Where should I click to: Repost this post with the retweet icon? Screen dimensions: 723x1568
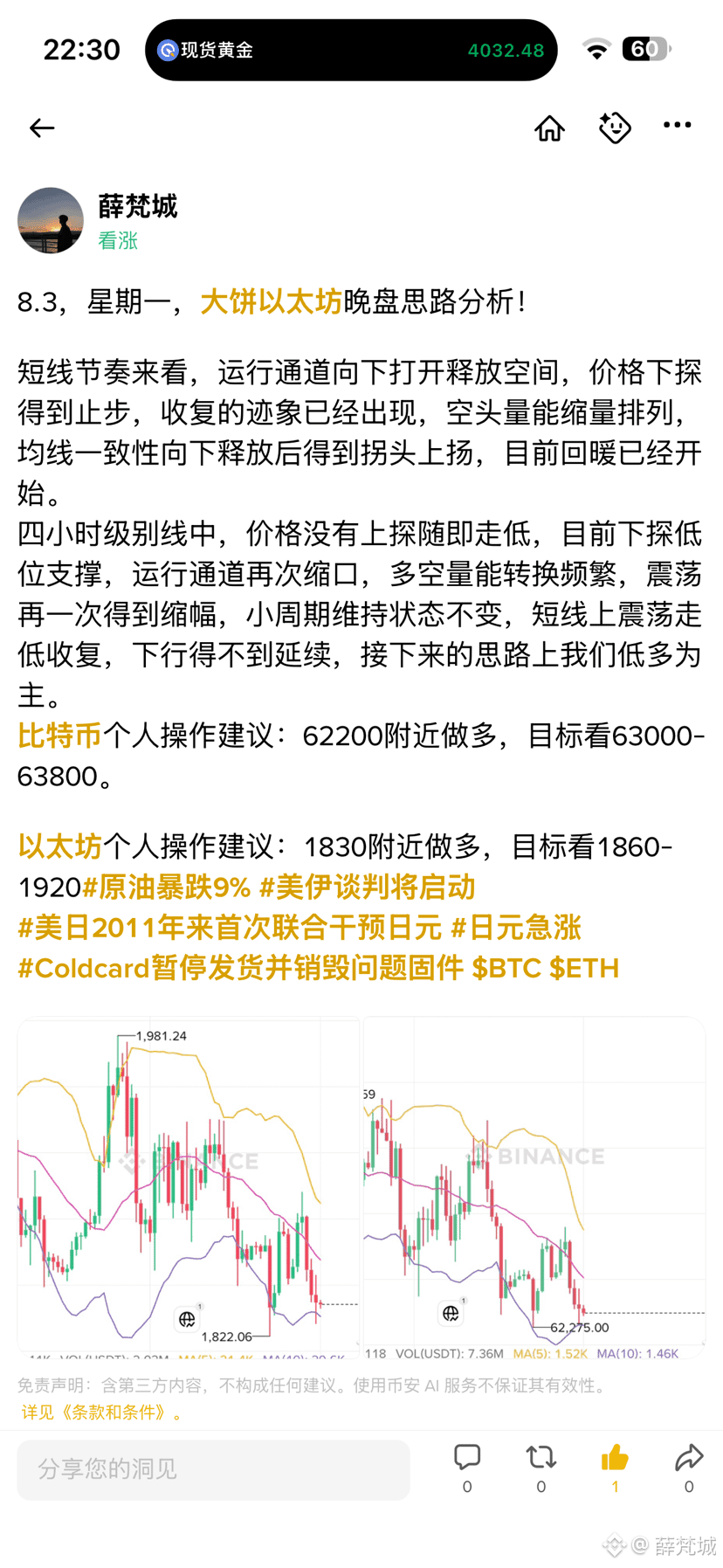click(x=541, y=1457)
